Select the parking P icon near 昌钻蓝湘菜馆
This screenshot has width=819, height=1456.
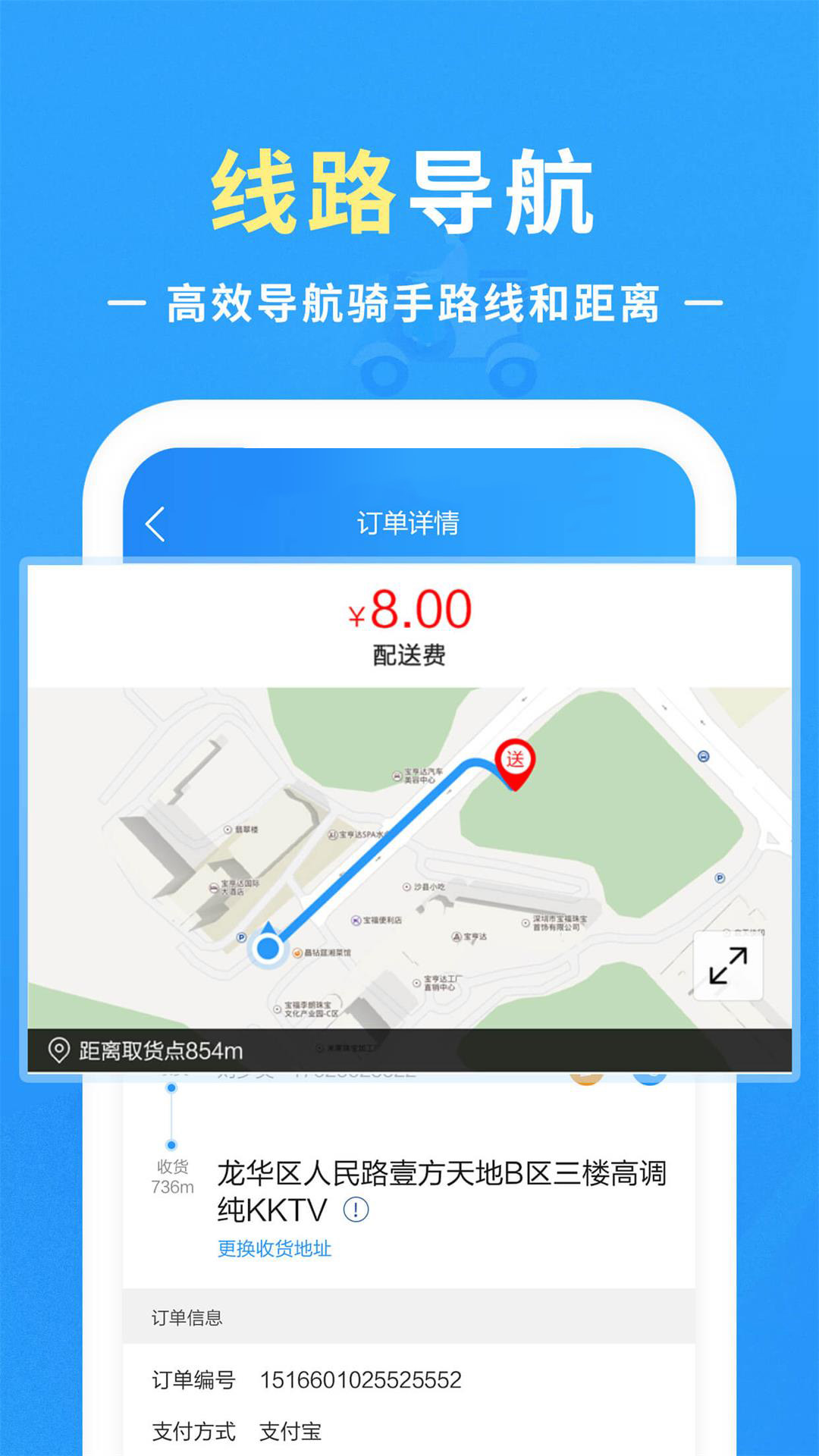coord(240,937)
